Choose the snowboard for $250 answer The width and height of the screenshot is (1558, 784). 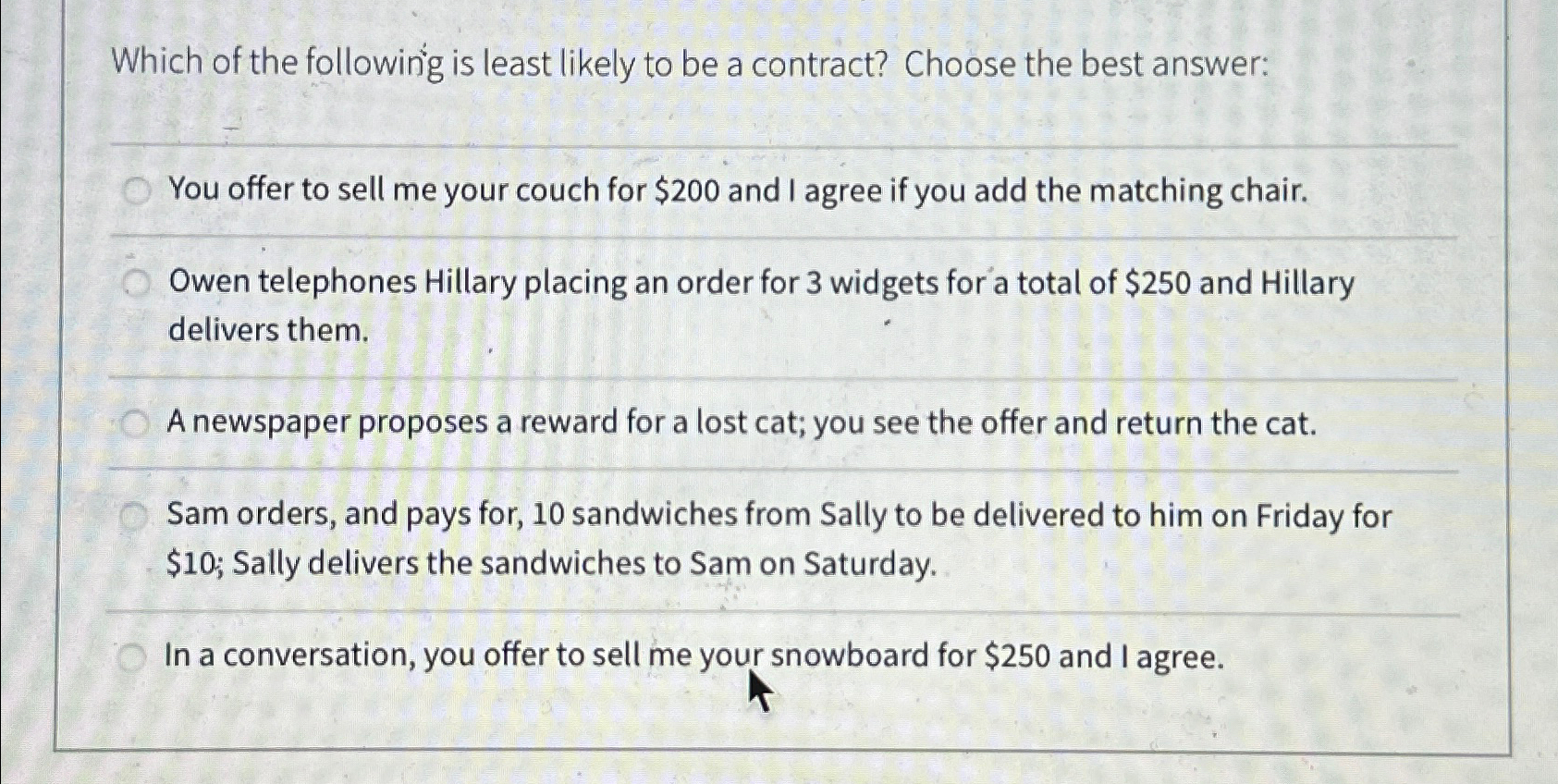tap(133, 657)
